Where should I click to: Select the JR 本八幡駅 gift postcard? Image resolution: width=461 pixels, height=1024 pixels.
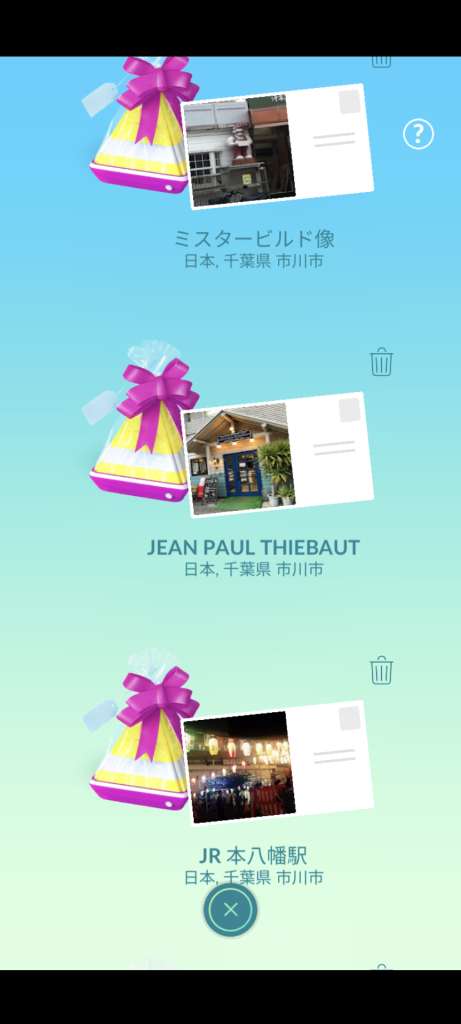coord(278,763)
